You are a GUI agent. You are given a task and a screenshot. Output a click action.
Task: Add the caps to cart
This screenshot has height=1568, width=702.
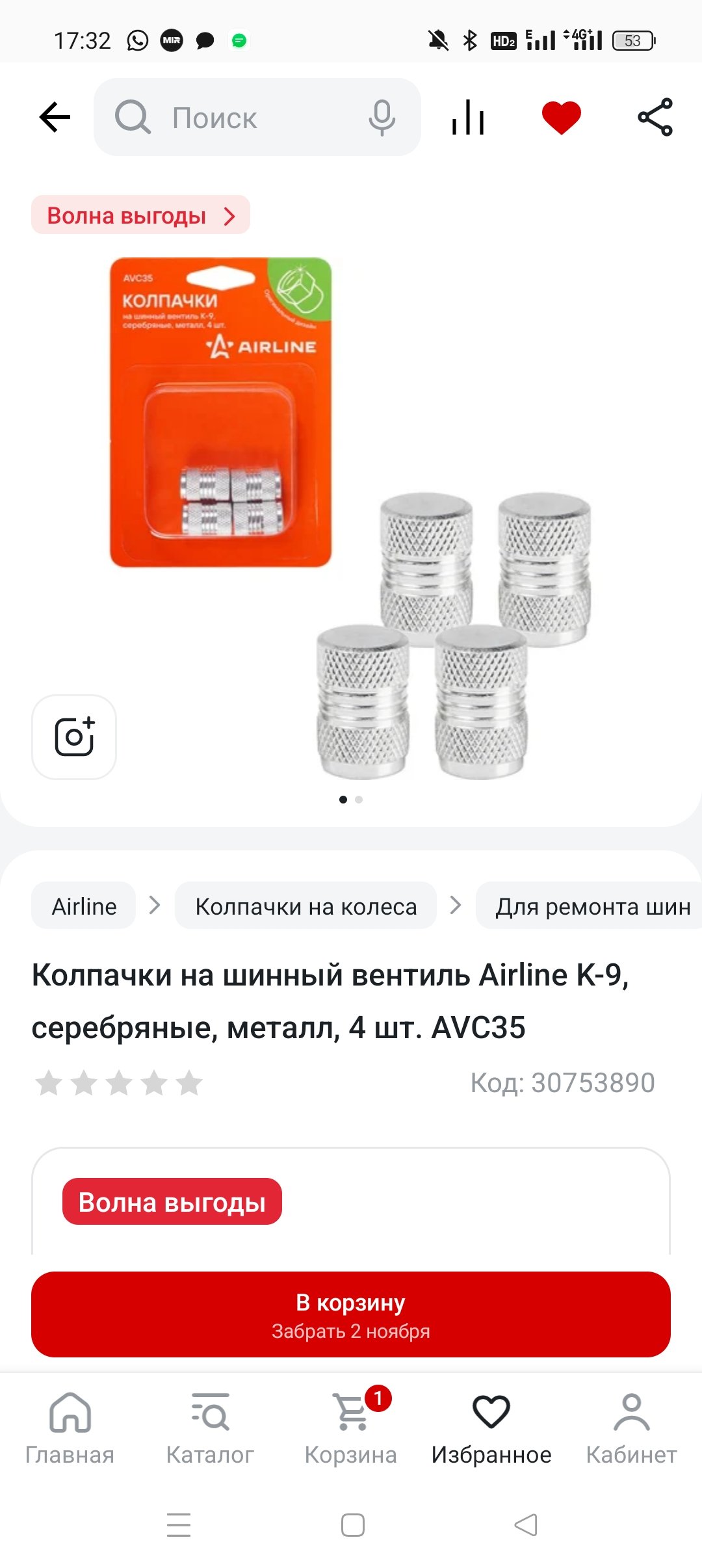click(351, 1314)
